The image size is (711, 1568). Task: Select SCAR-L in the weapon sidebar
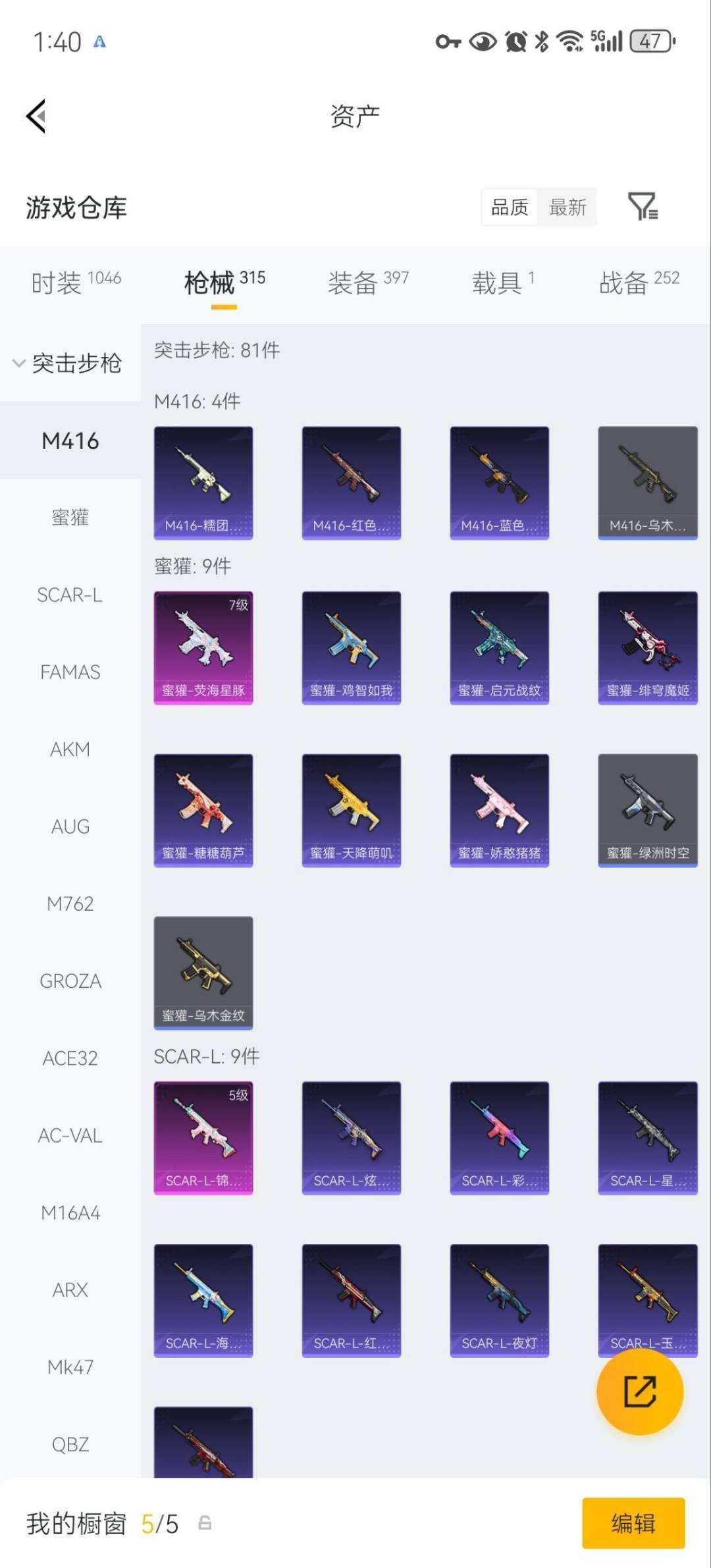pos(70,595)
